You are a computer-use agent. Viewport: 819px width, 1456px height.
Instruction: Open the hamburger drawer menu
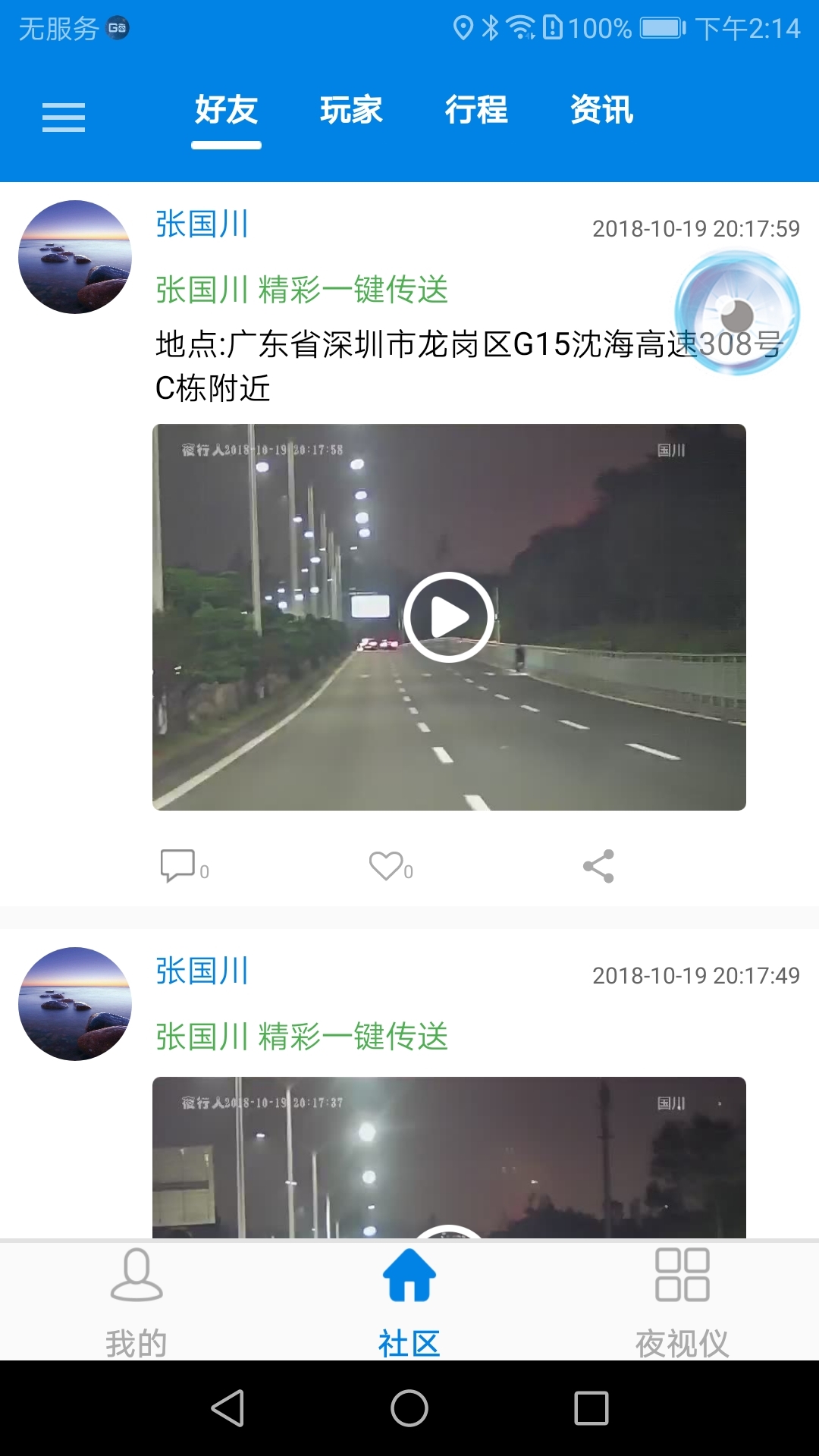(x=64, y=118)
